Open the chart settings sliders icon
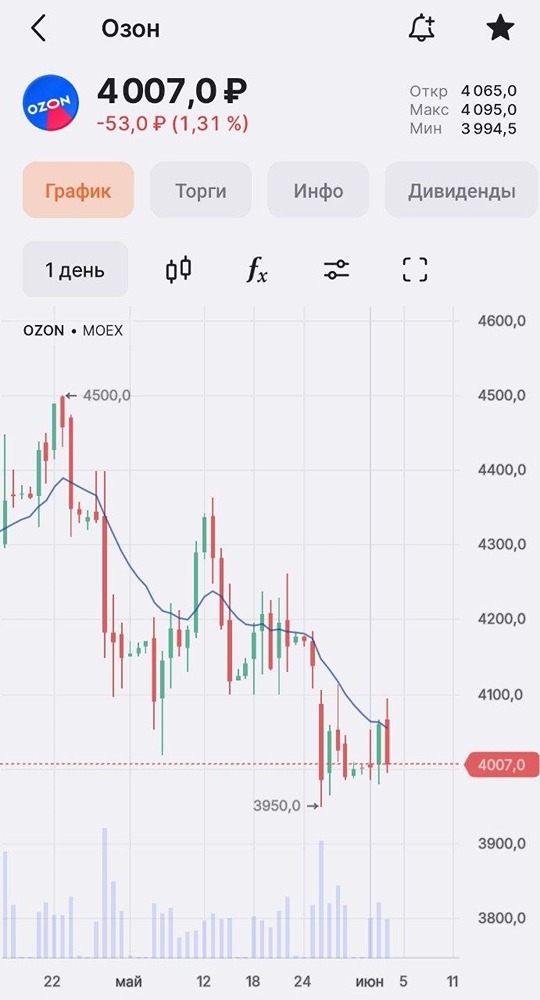 [x=337, y=269]
